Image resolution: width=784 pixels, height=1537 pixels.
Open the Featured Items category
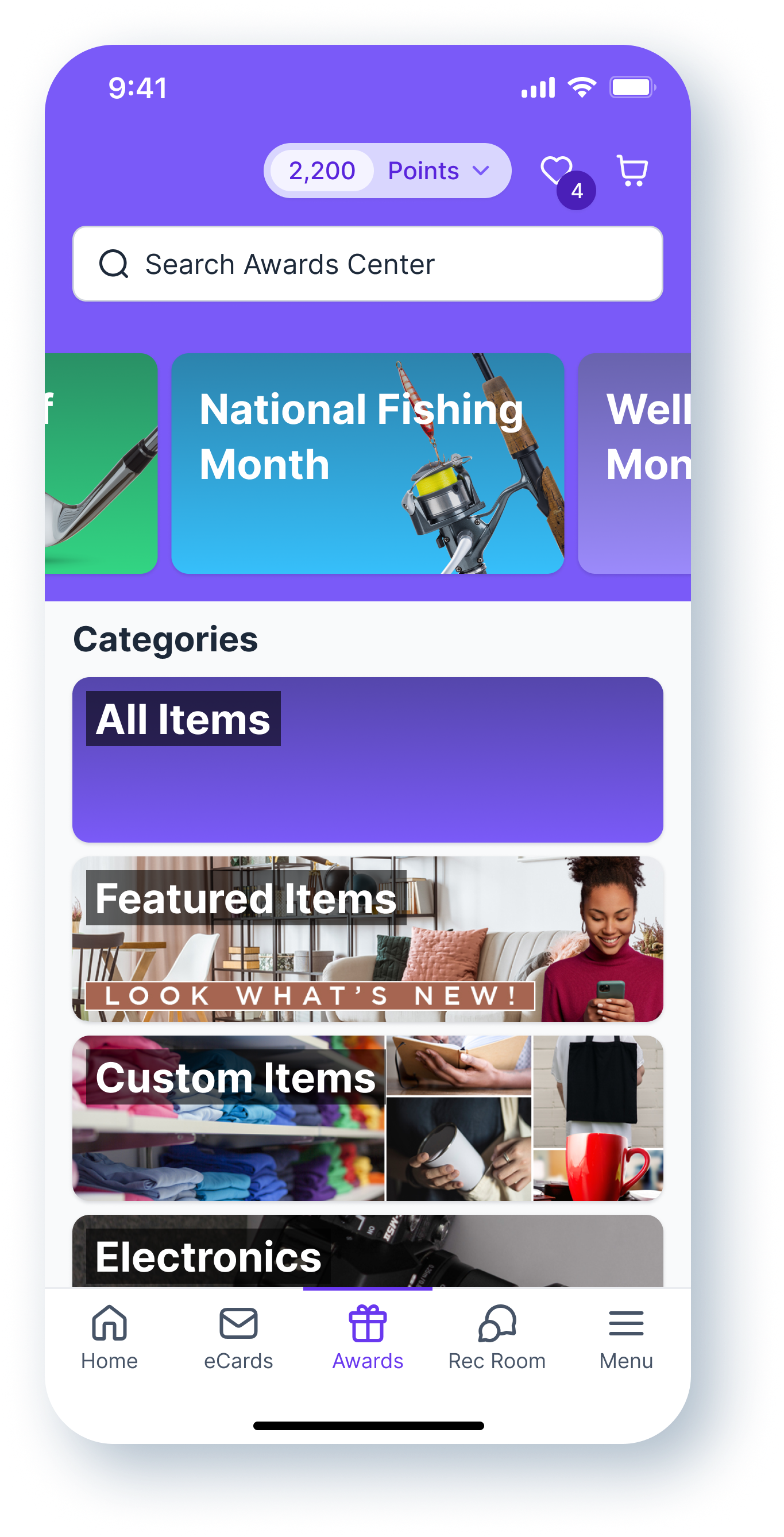(368, 939)
